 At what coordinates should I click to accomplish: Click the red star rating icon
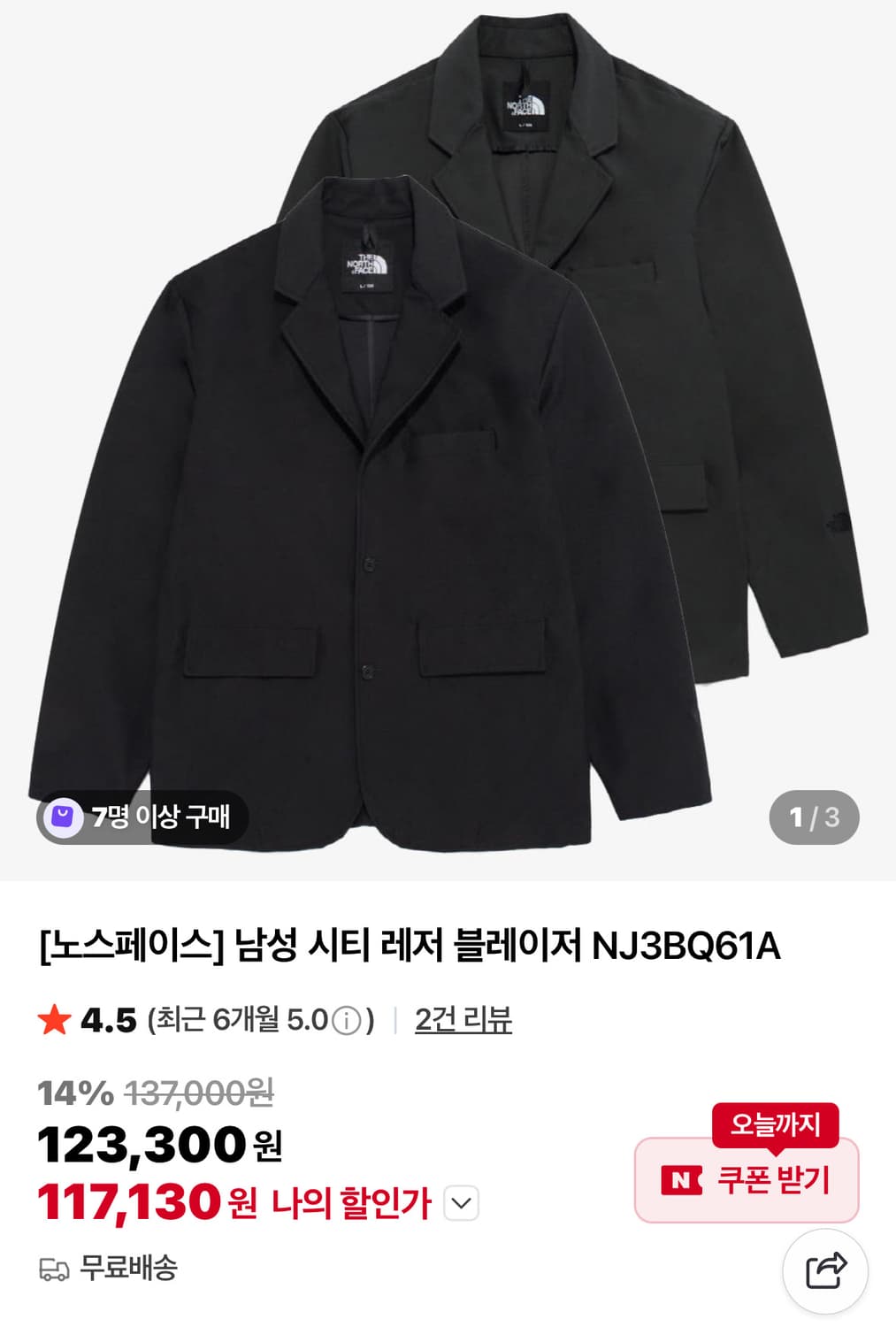56,1019
